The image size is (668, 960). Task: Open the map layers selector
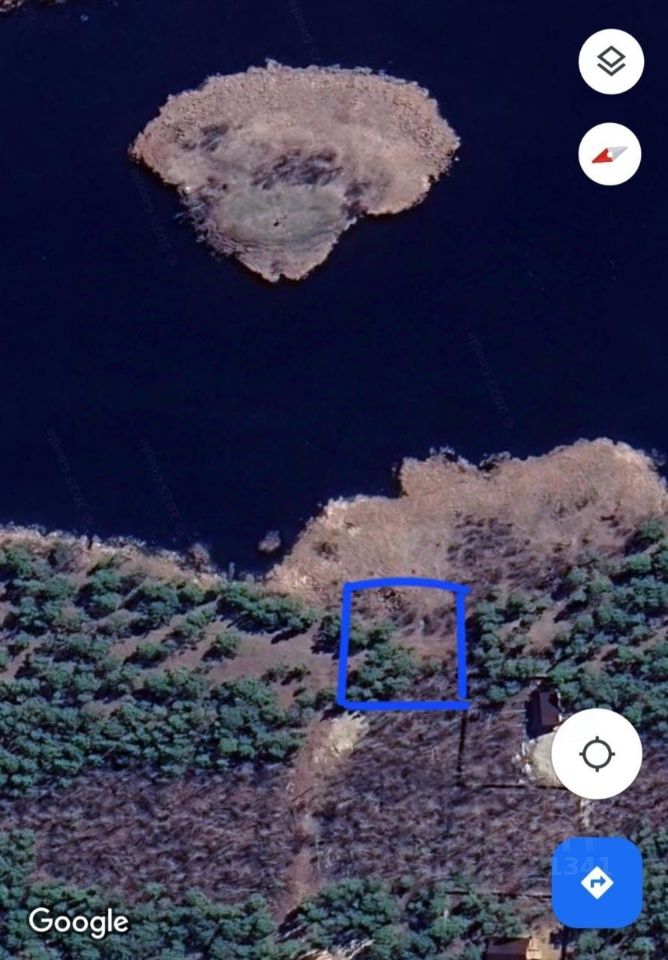point(611,62)
